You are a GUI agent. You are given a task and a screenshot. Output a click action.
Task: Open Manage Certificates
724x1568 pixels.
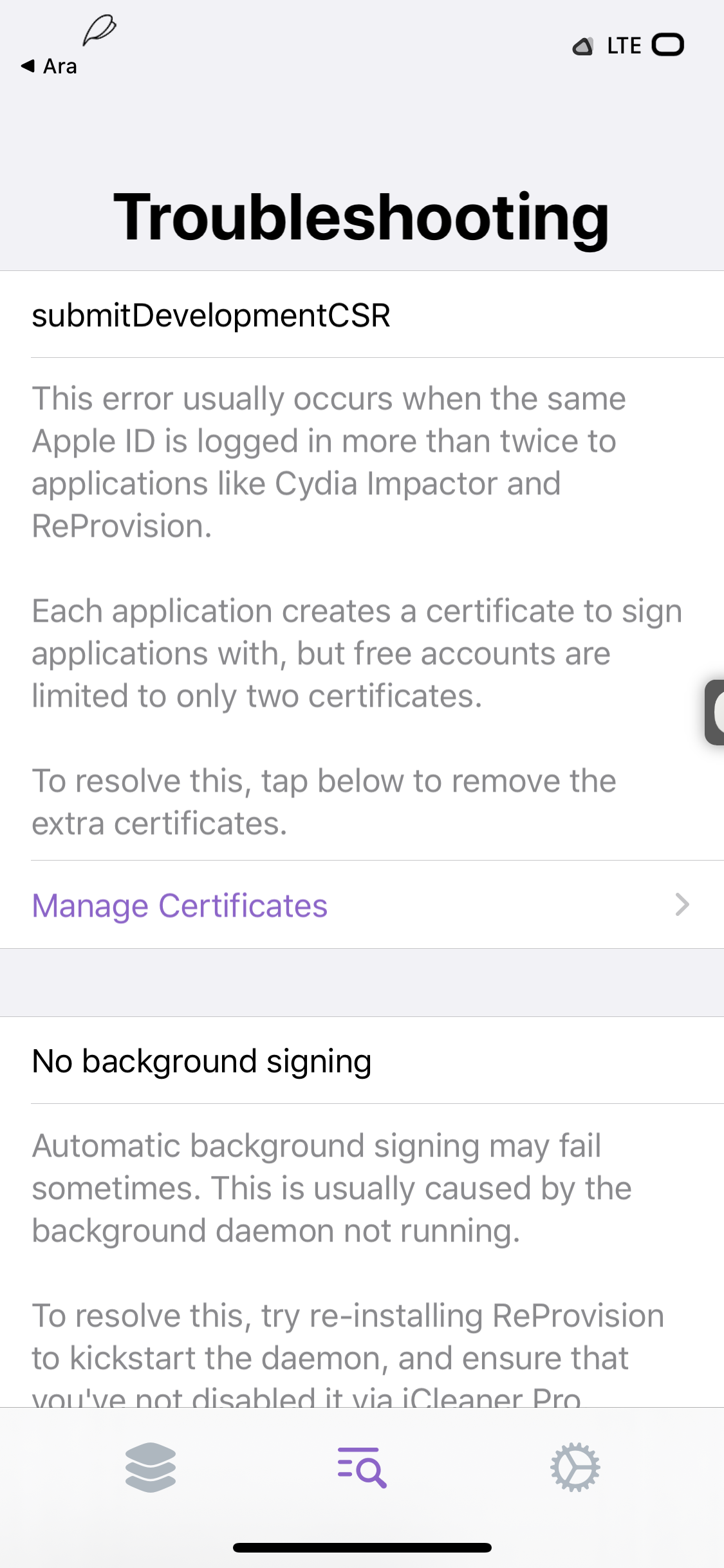(360, 905)
